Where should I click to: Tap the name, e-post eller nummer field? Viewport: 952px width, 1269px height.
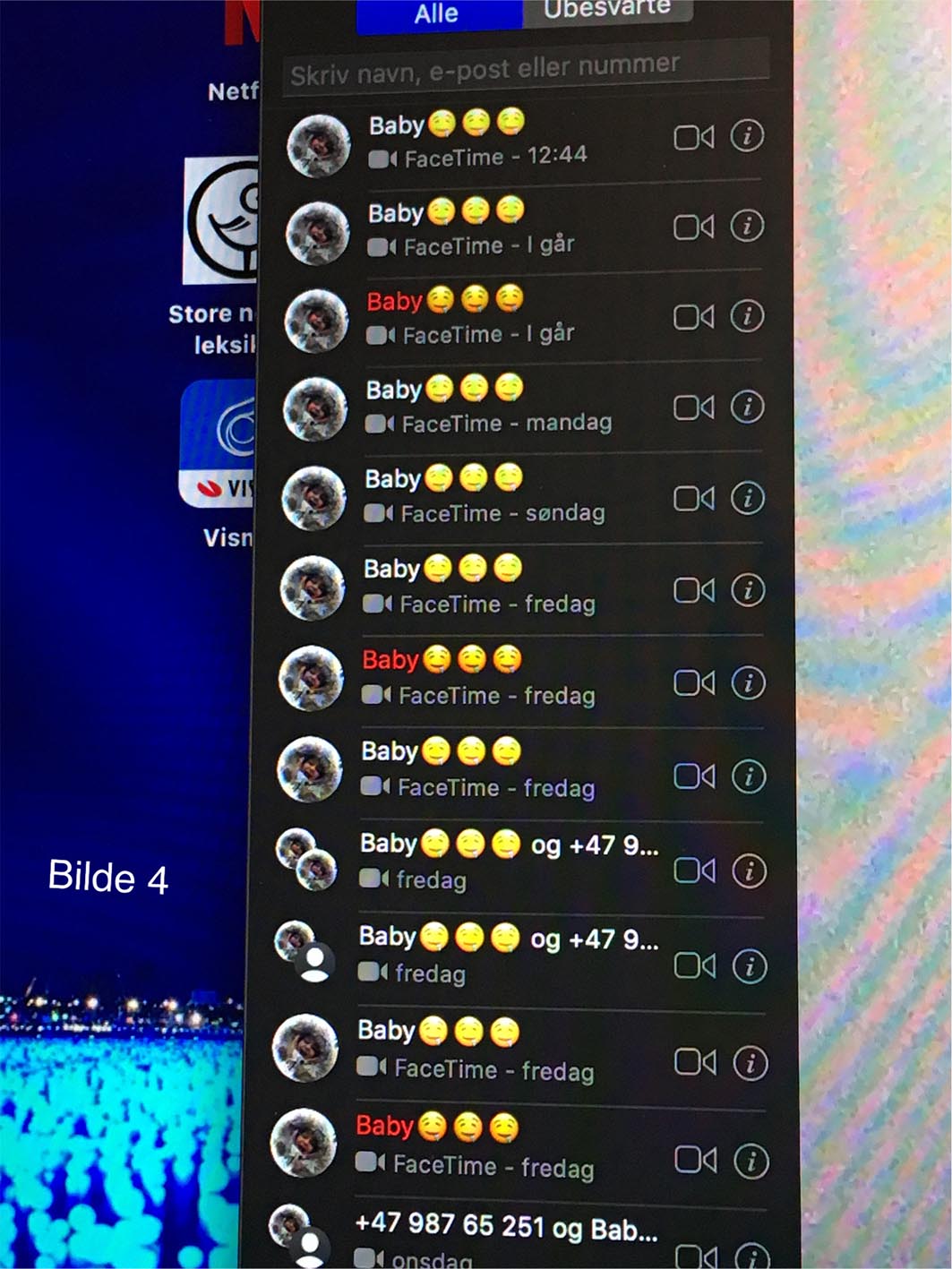526,70
